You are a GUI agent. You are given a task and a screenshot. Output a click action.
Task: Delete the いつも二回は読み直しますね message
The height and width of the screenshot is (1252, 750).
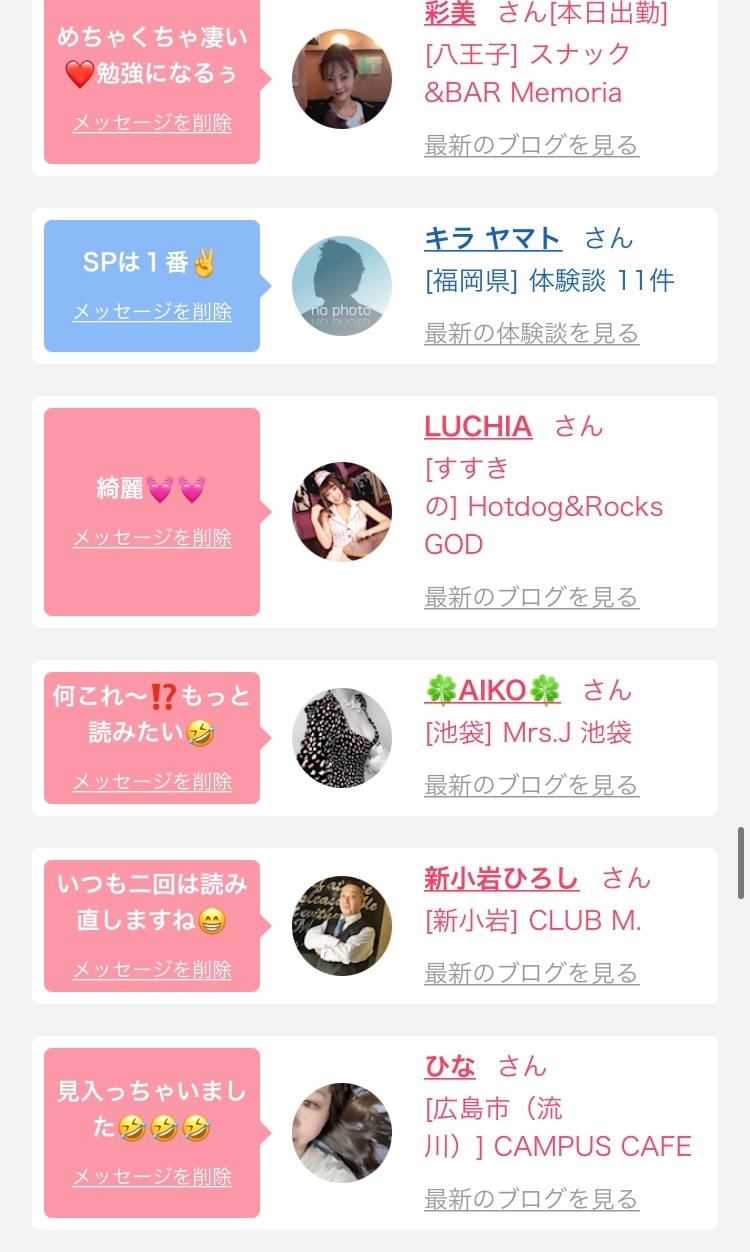point(152,969)
